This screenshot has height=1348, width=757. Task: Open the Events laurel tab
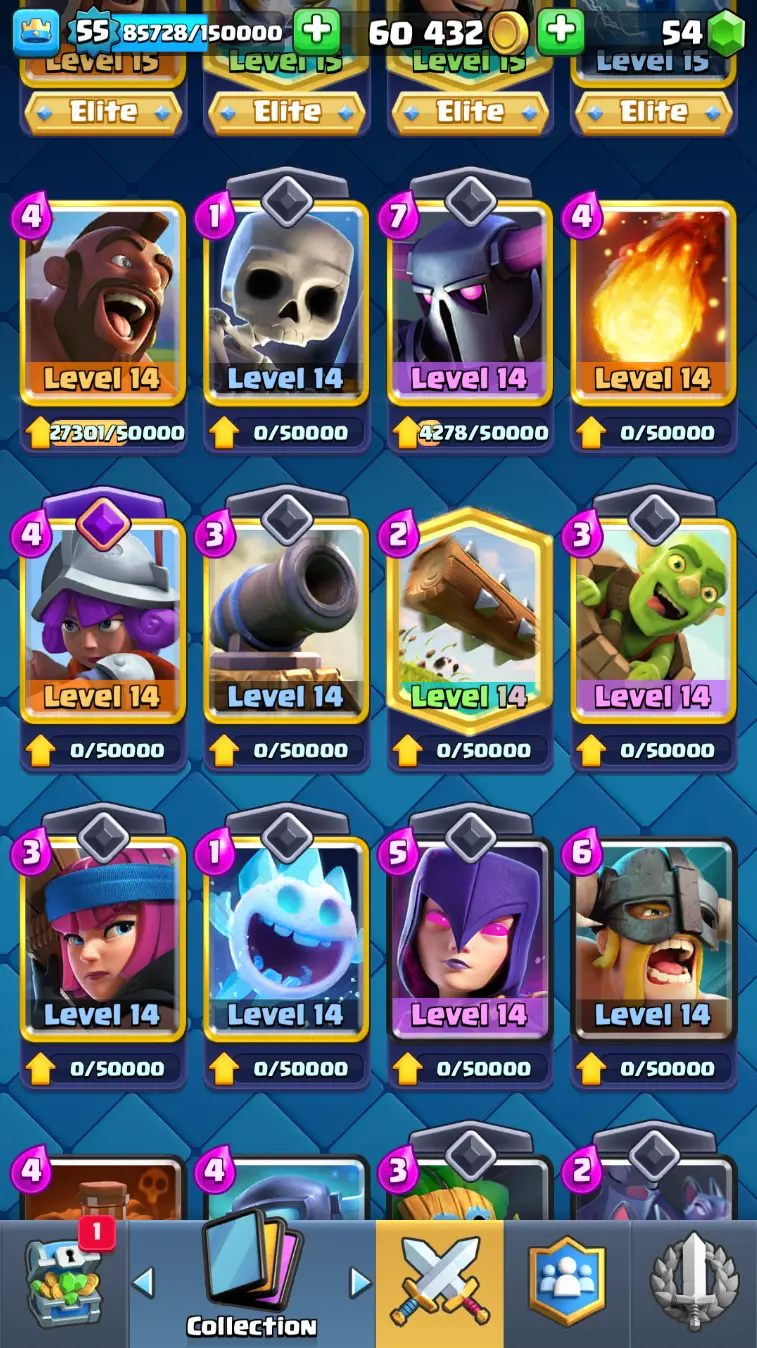pos(694,1284)
